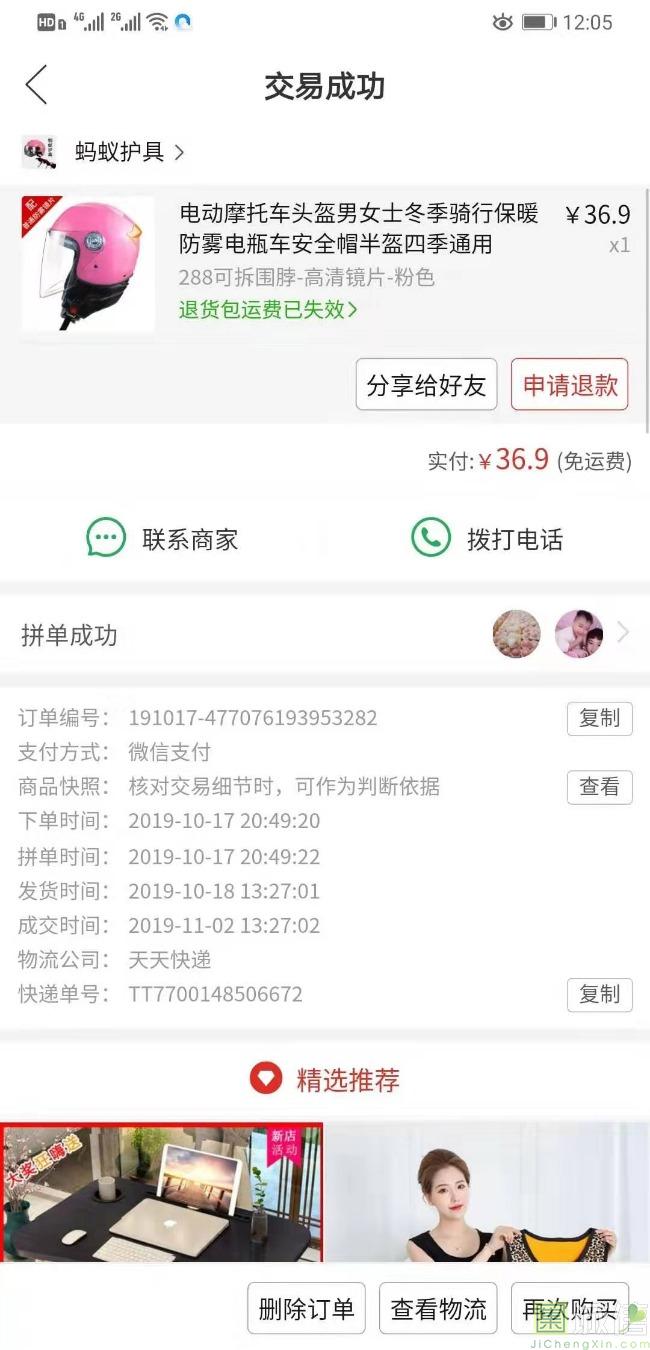Open the recommended laptop desk product
650x1350 pixels.
pyautogui.click(x=162, y=1192)
